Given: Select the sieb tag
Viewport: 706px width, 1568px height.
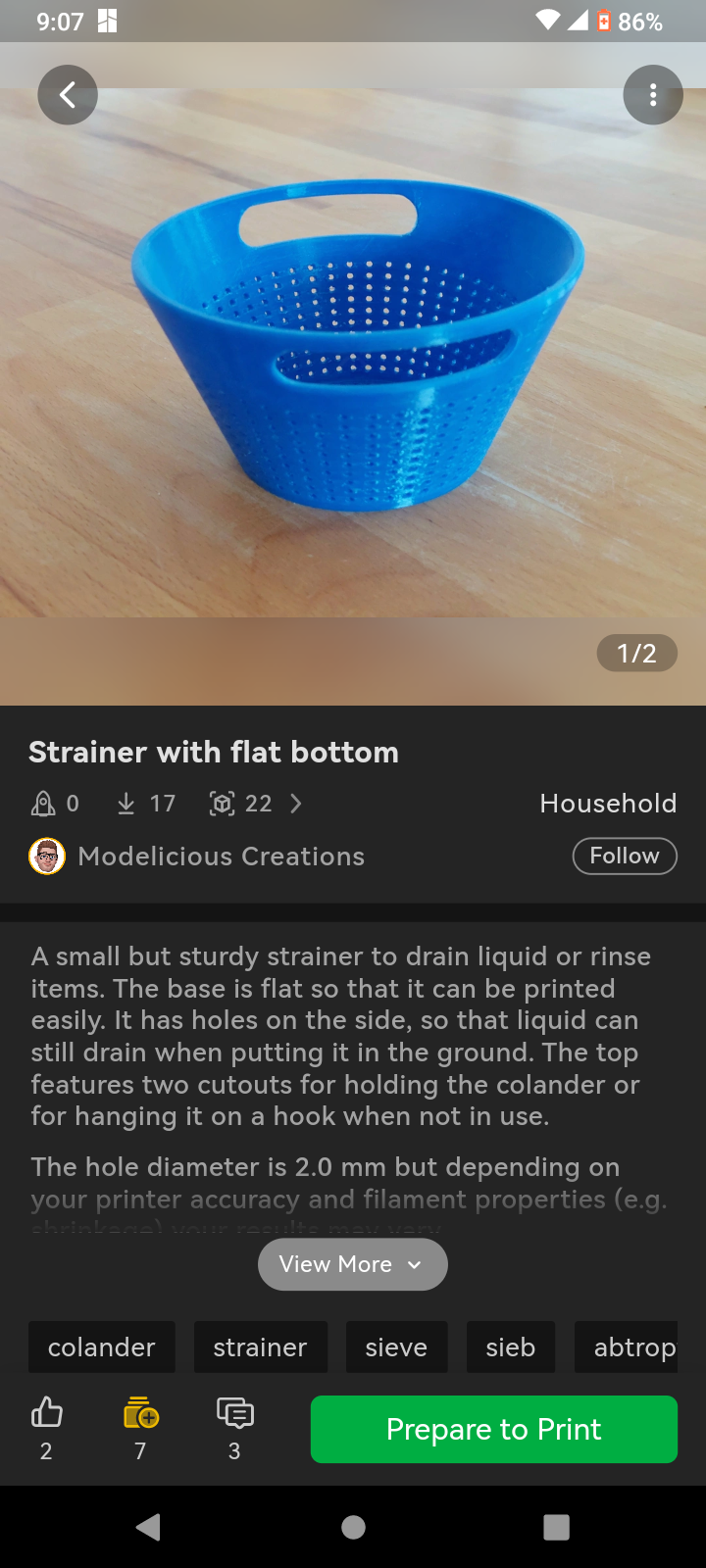Looking at the screenshot, I should click(x=510, y=1347).
